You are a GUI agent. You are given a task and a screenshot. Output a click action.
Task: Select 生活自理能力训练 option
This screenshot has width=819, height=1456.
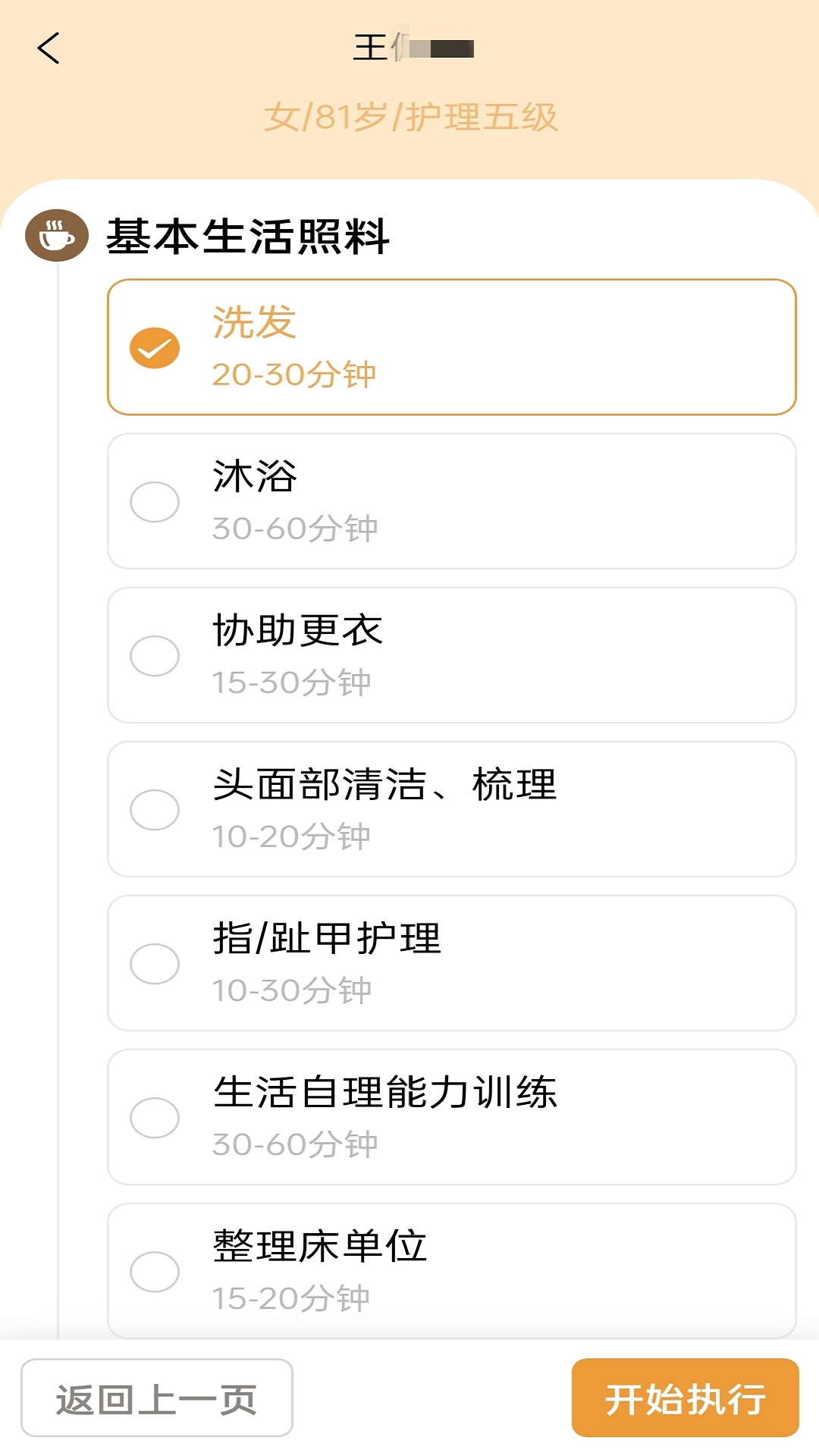tap(155, 1118)
